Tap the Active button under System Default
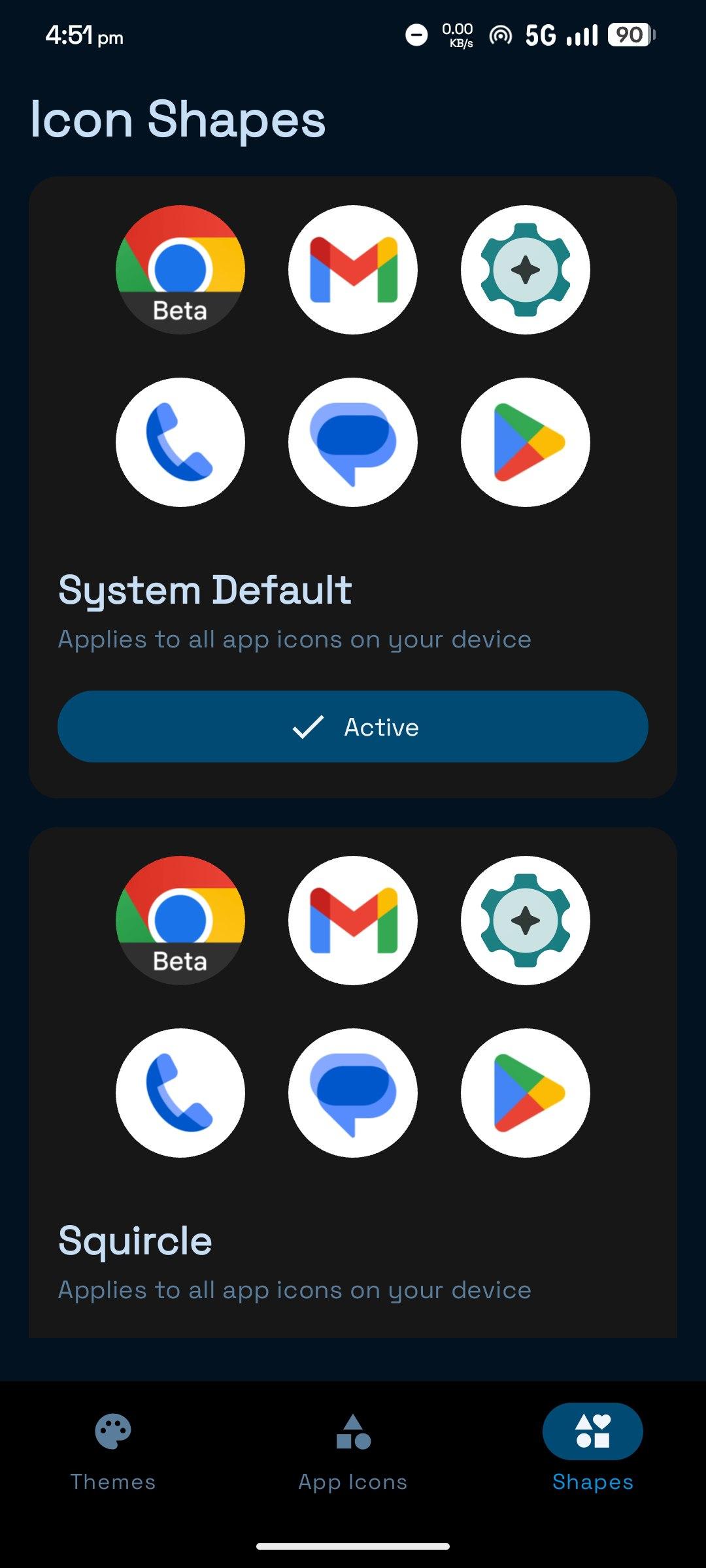The image size is (706, 1568). (x=353, y=727)
